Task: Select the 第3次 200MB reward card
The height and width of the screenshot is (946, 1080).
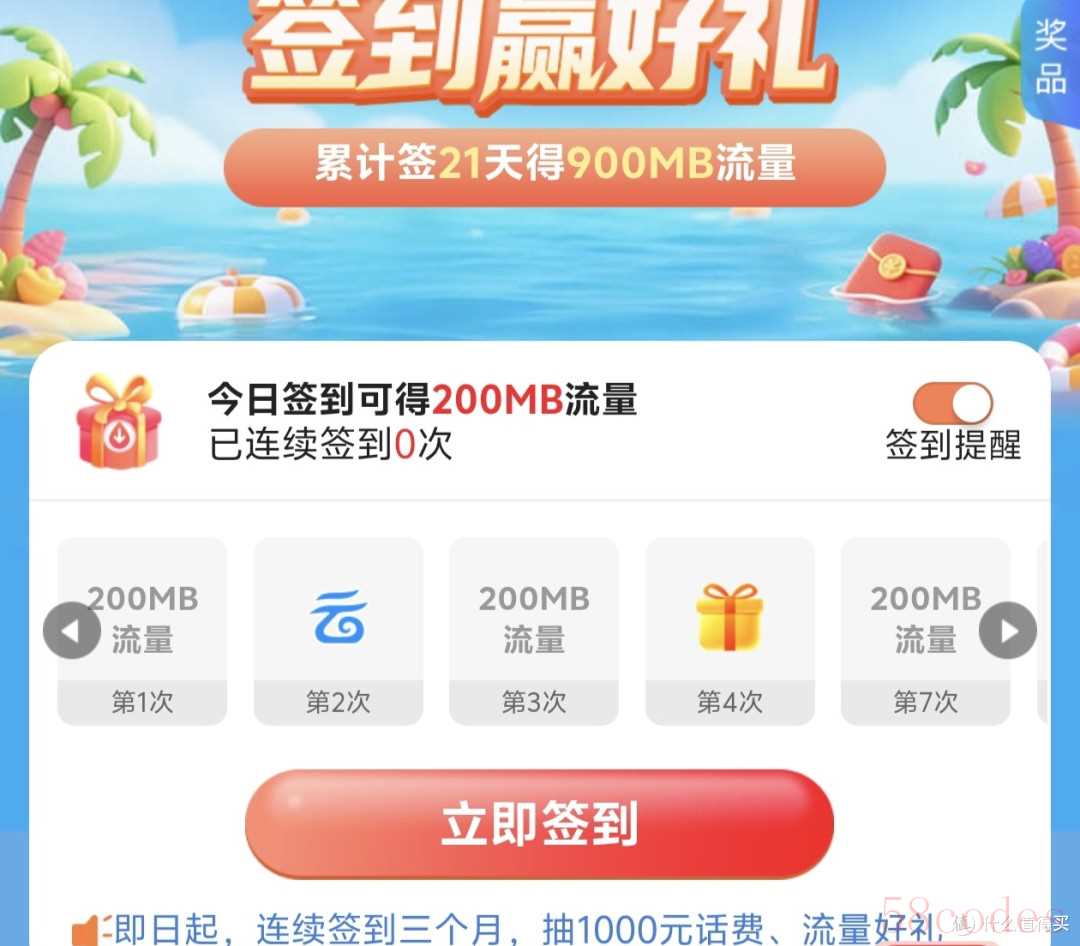Action: [x=533, y=631]
